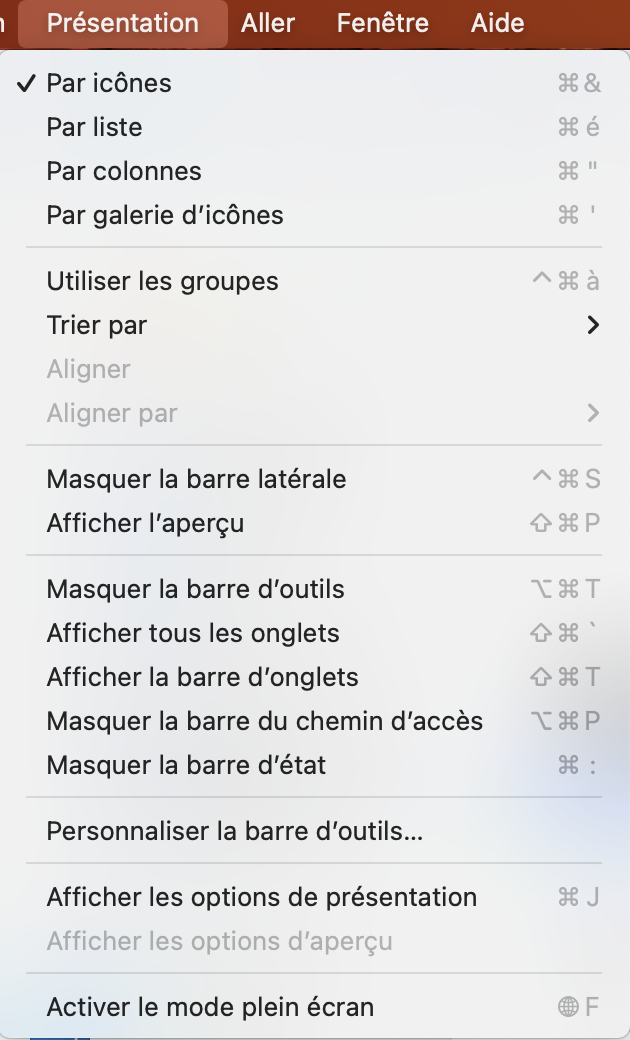Screen dimensions: 630x1040
Task: Click Masquer la barre latérale
Action: coord(196,479)
